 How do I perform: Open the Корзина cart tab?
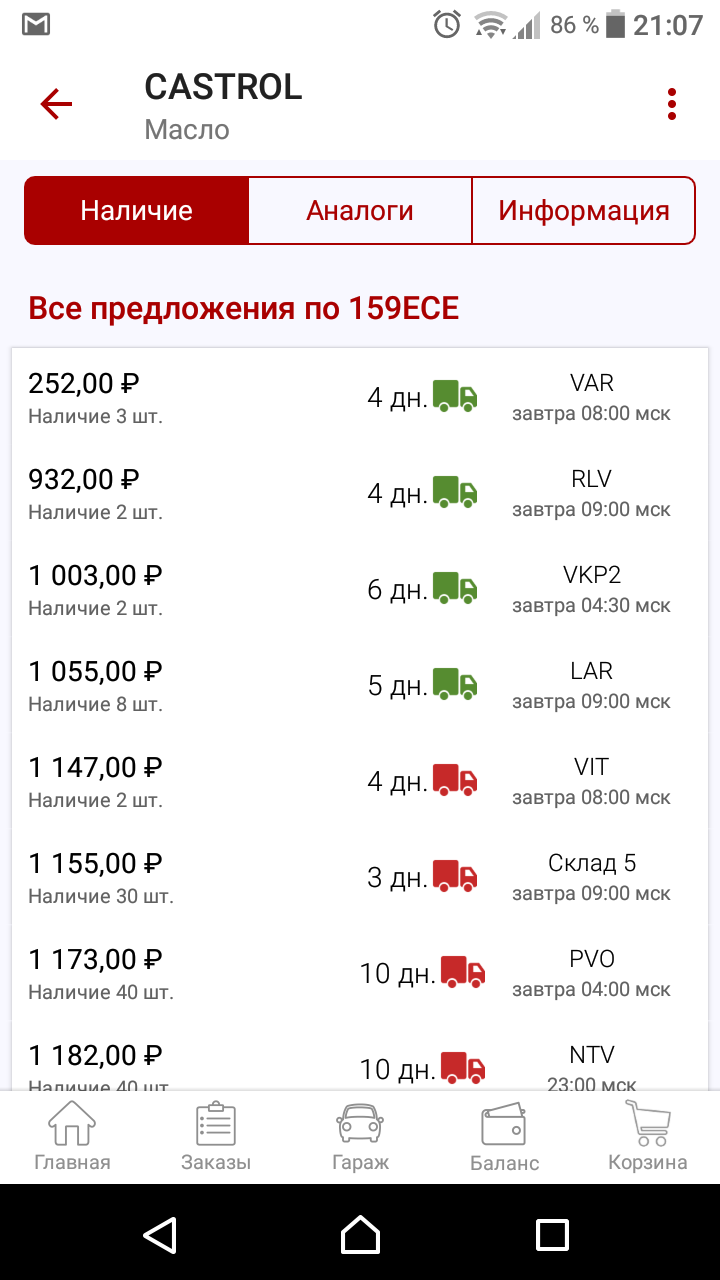tap(648, 1137)
